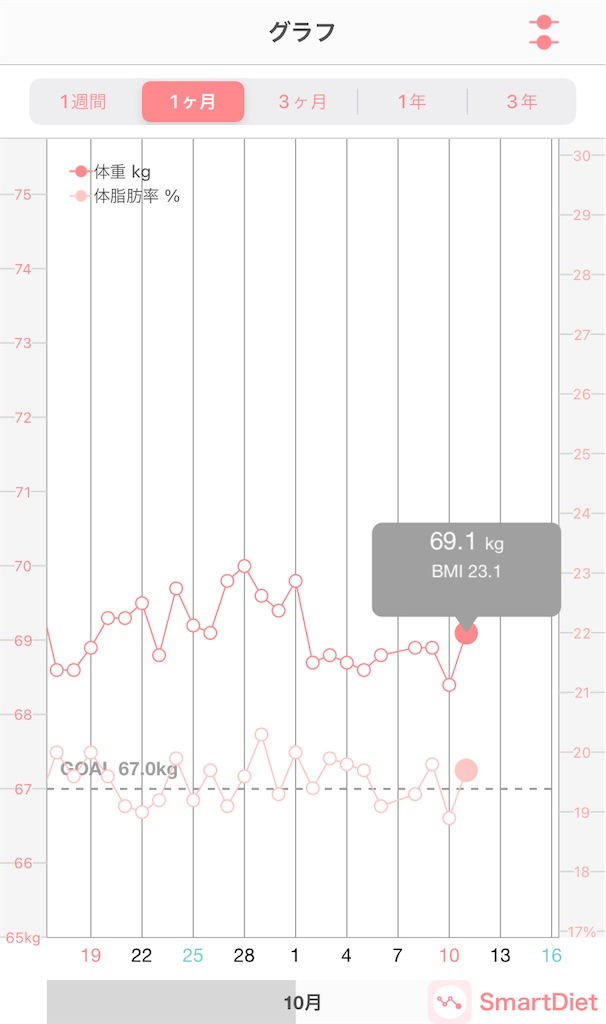Tap the highlighted body fat data point
Image resolution: width=606 pixels, height=1024 pixels.
point(466,771)
